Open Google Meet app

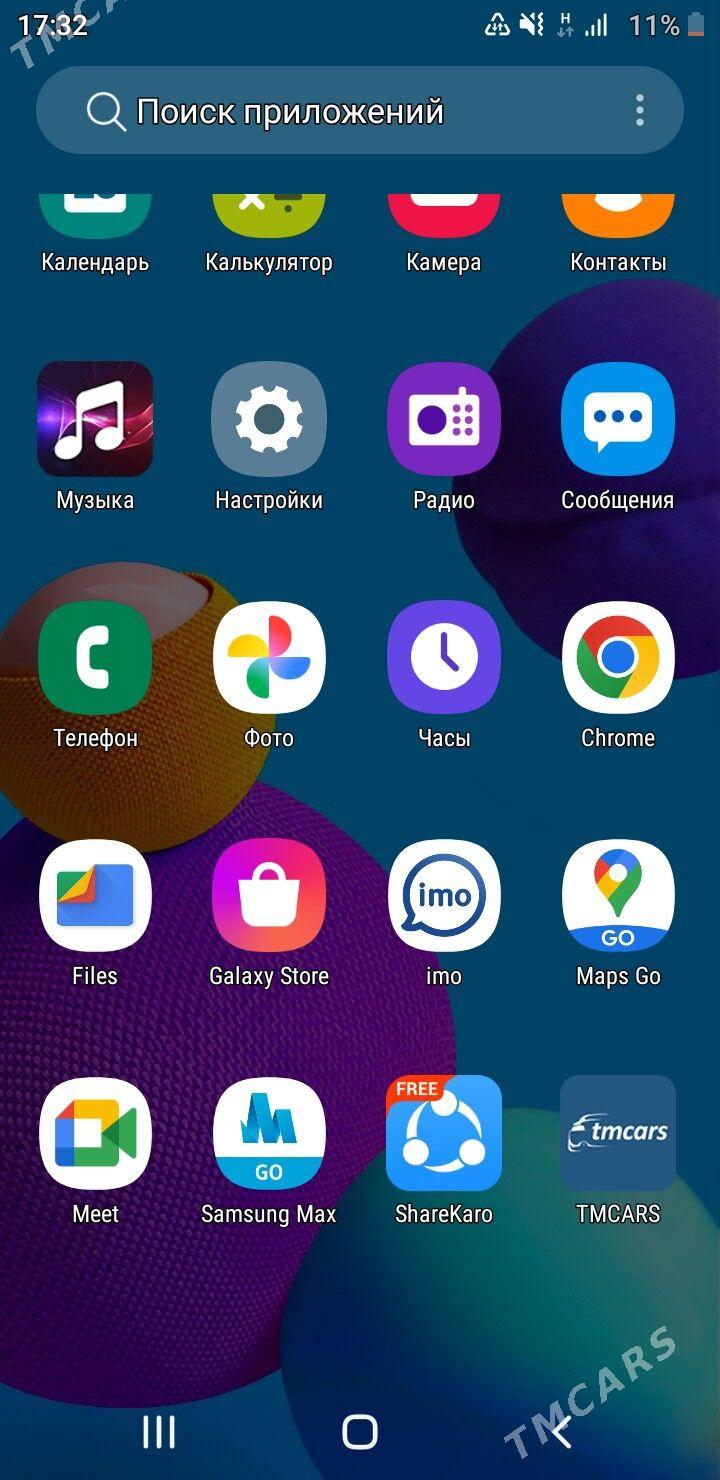[x=95, y=1134]
